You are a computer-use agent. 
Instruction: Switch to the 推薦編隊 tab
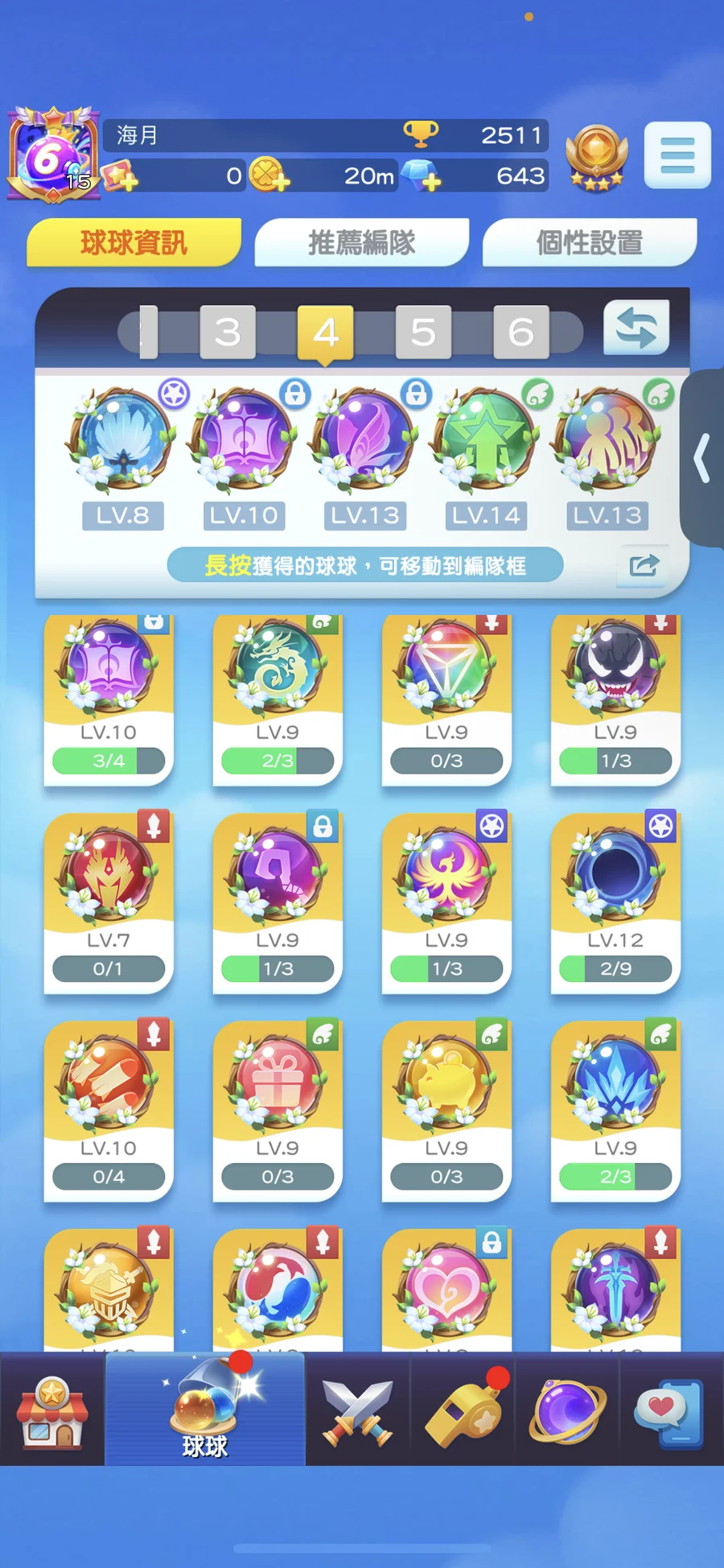(361, 241)
